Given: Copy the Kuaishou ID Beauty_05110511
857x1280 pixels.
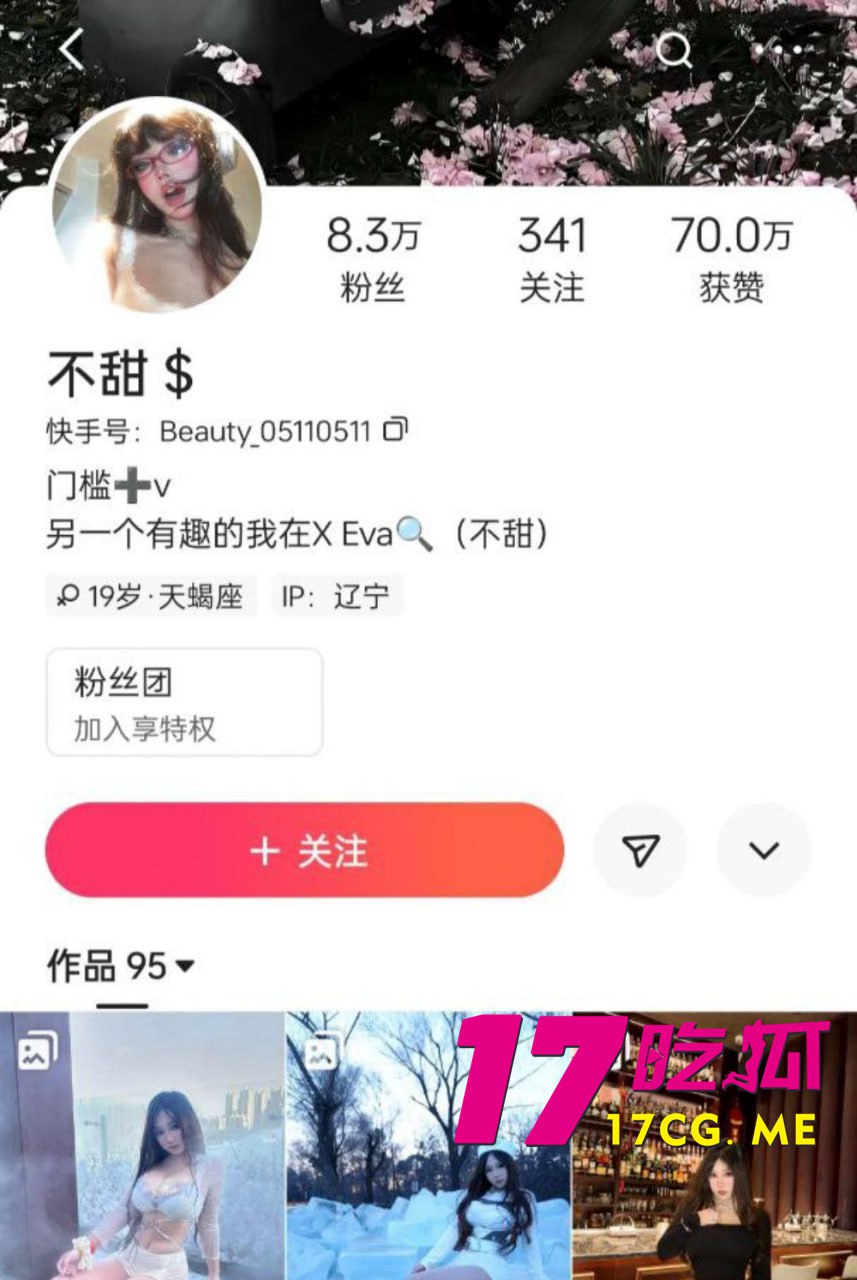Looking at the screenshot, I should click(x=396, y=430).
